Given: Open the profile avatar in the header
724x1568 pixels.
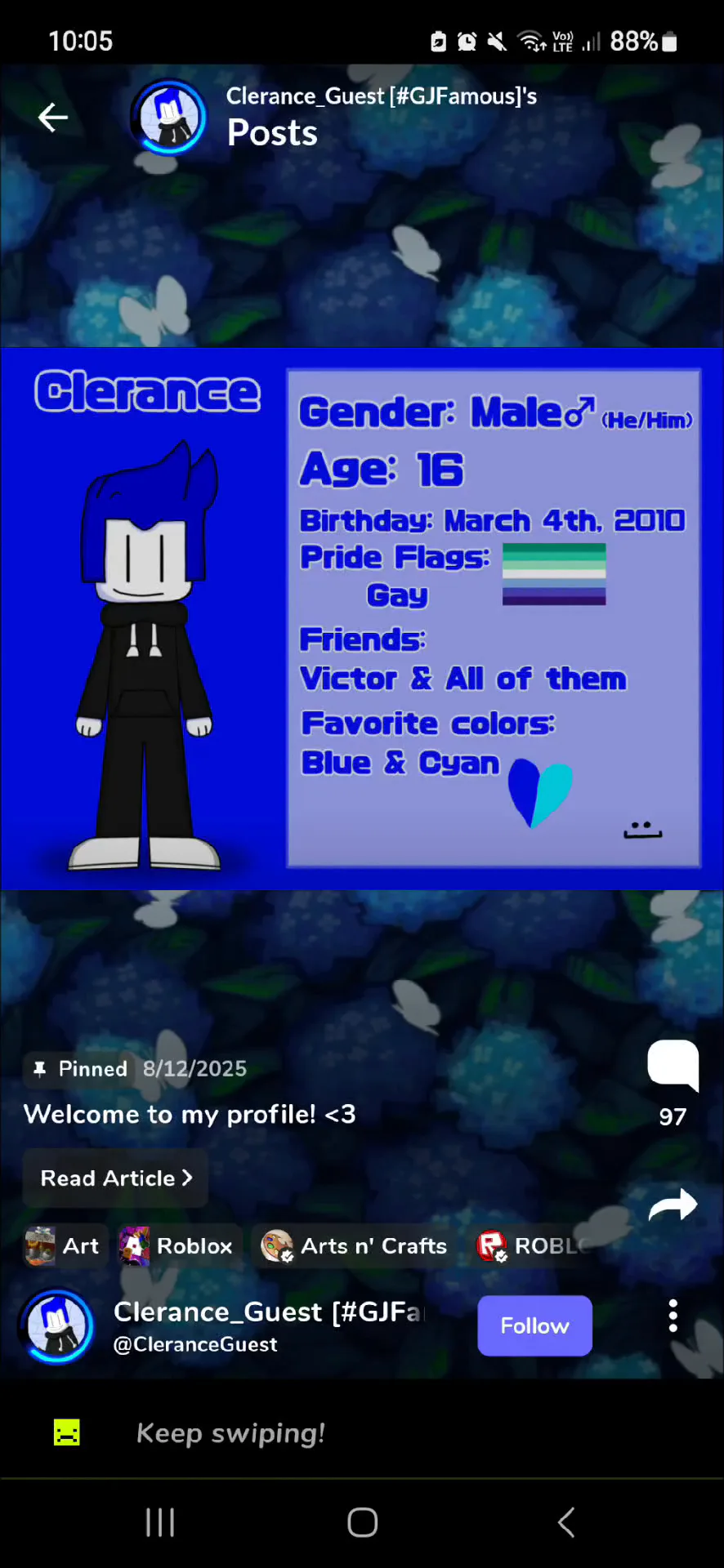Looking at the screenshot, I should pos(170,118).
